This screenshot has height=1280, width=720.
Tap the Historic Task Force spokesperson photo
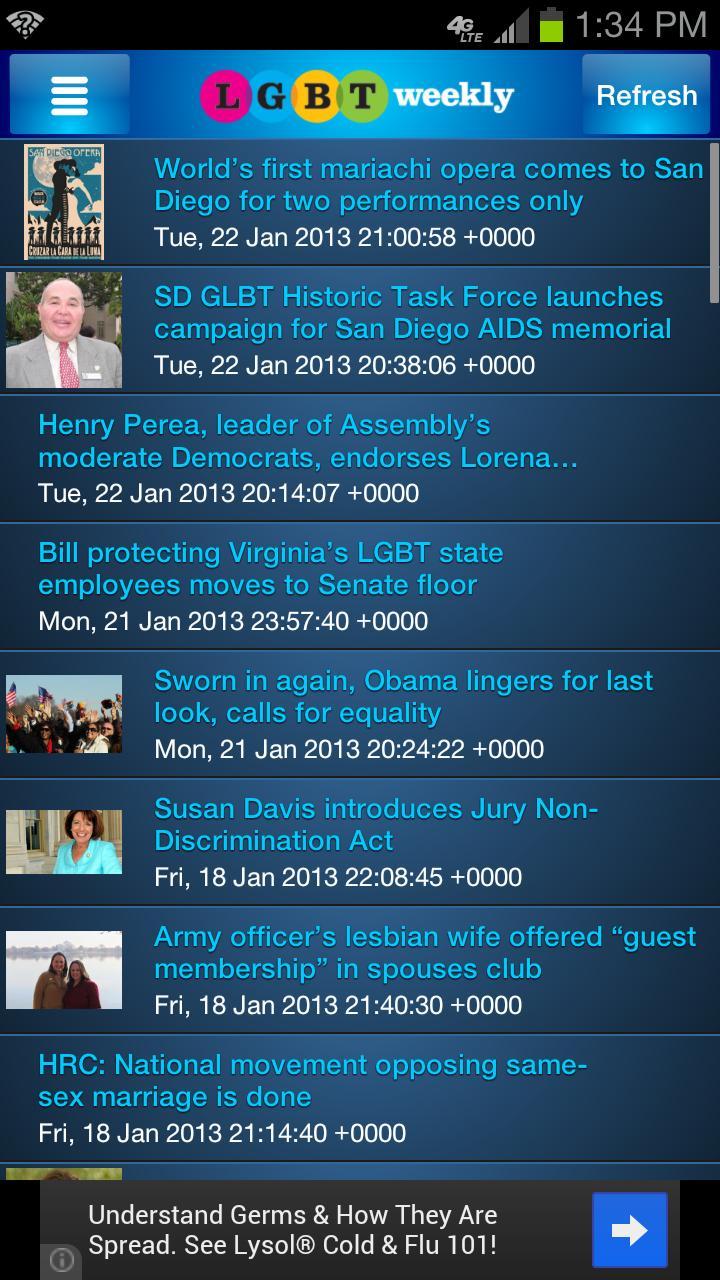click(64, 329)
